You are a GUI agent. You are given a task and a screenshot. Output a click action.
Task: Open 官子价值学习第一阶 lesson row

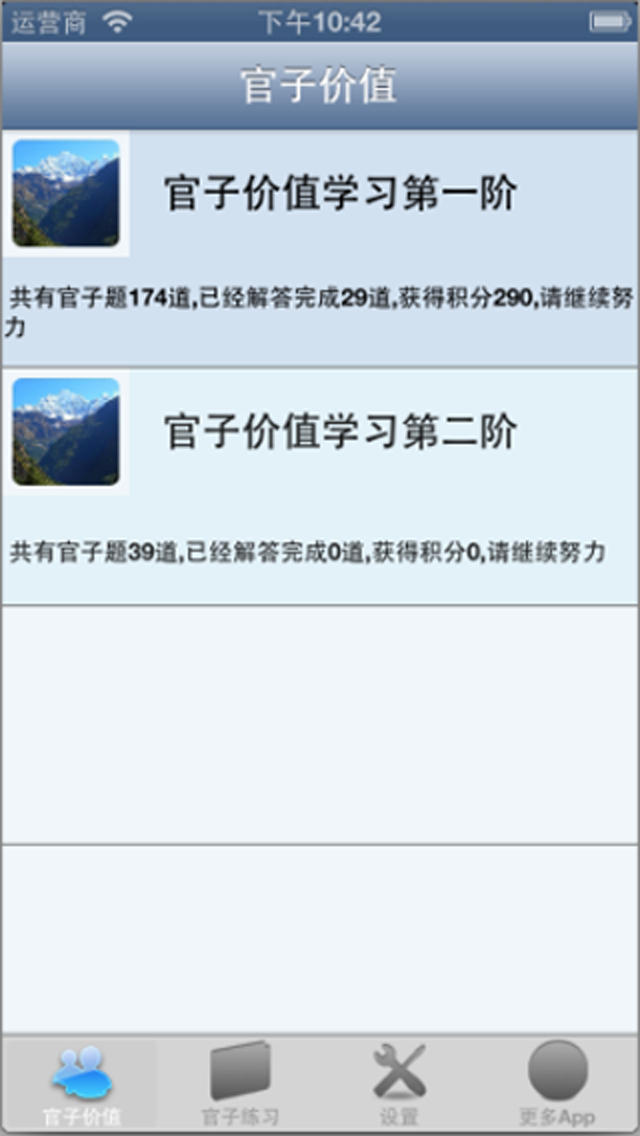point(320,248)
